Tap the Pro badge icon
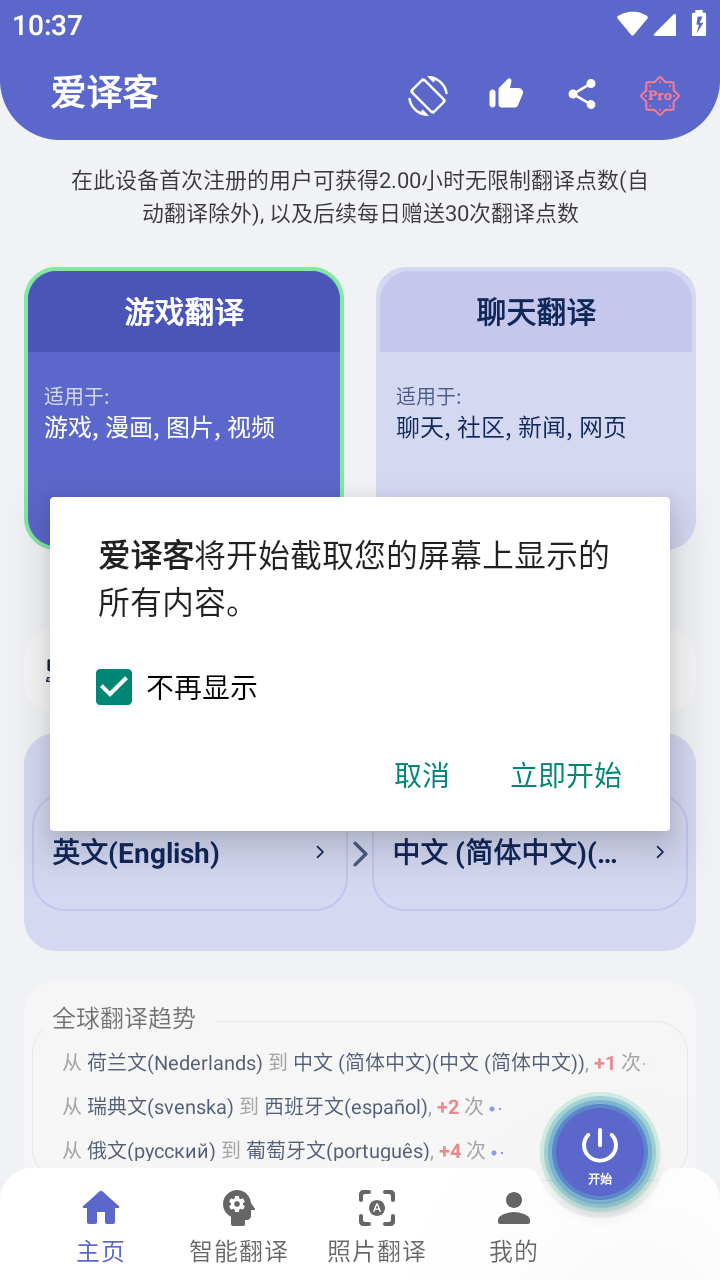This screenshot has height=1280, width=720. [x=658, y=95]
